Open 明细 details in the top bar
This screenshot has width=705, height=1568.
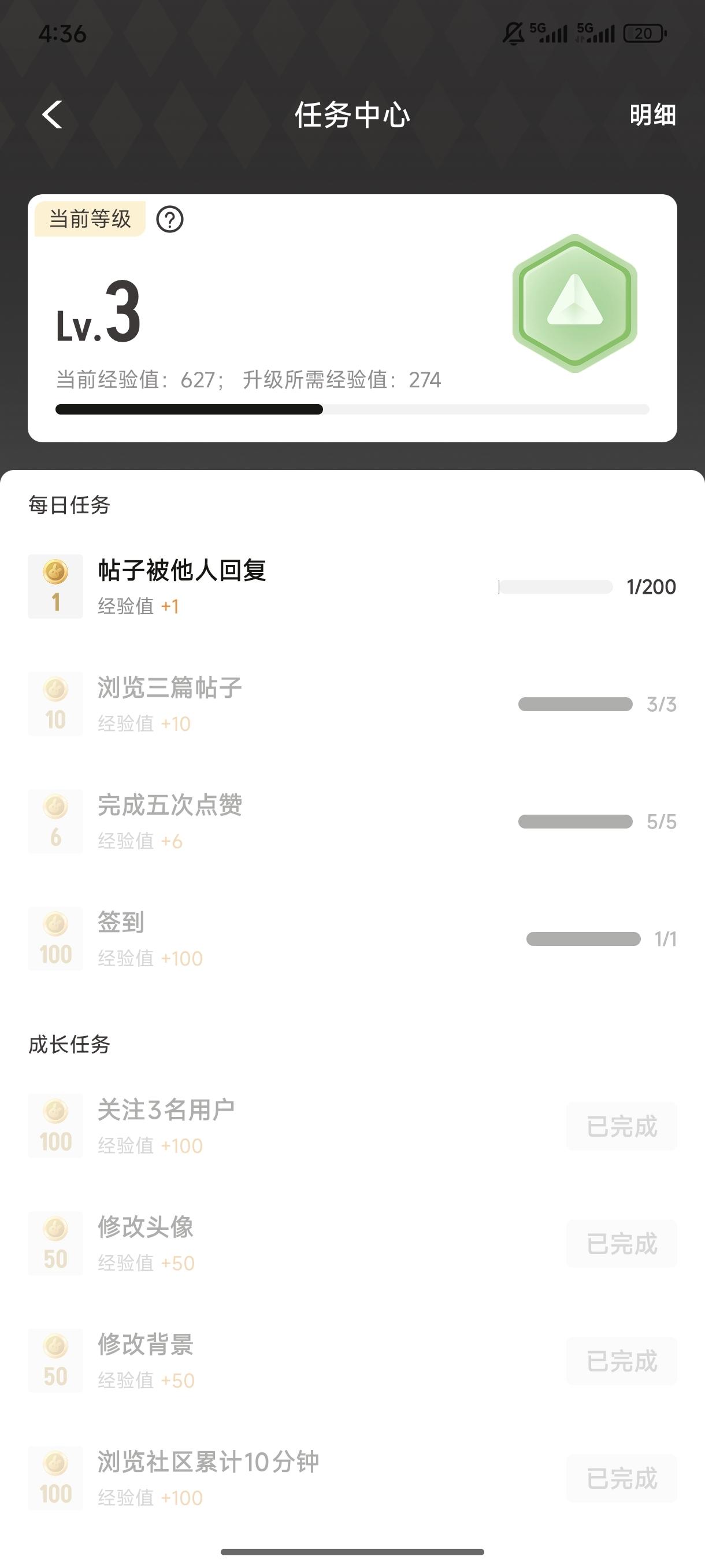pos(652,115)
